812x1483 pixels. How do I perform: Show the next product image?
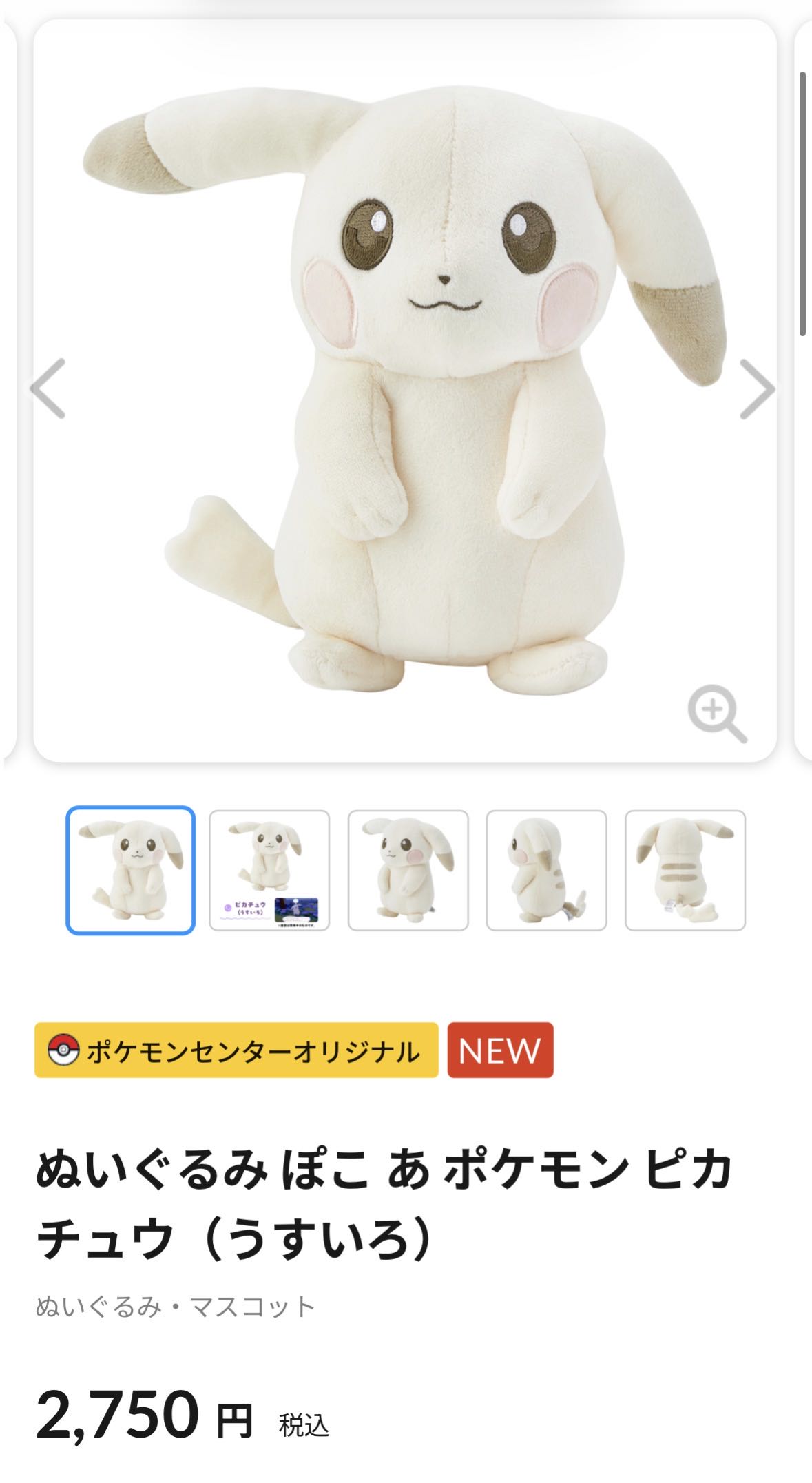click(757, 388)
